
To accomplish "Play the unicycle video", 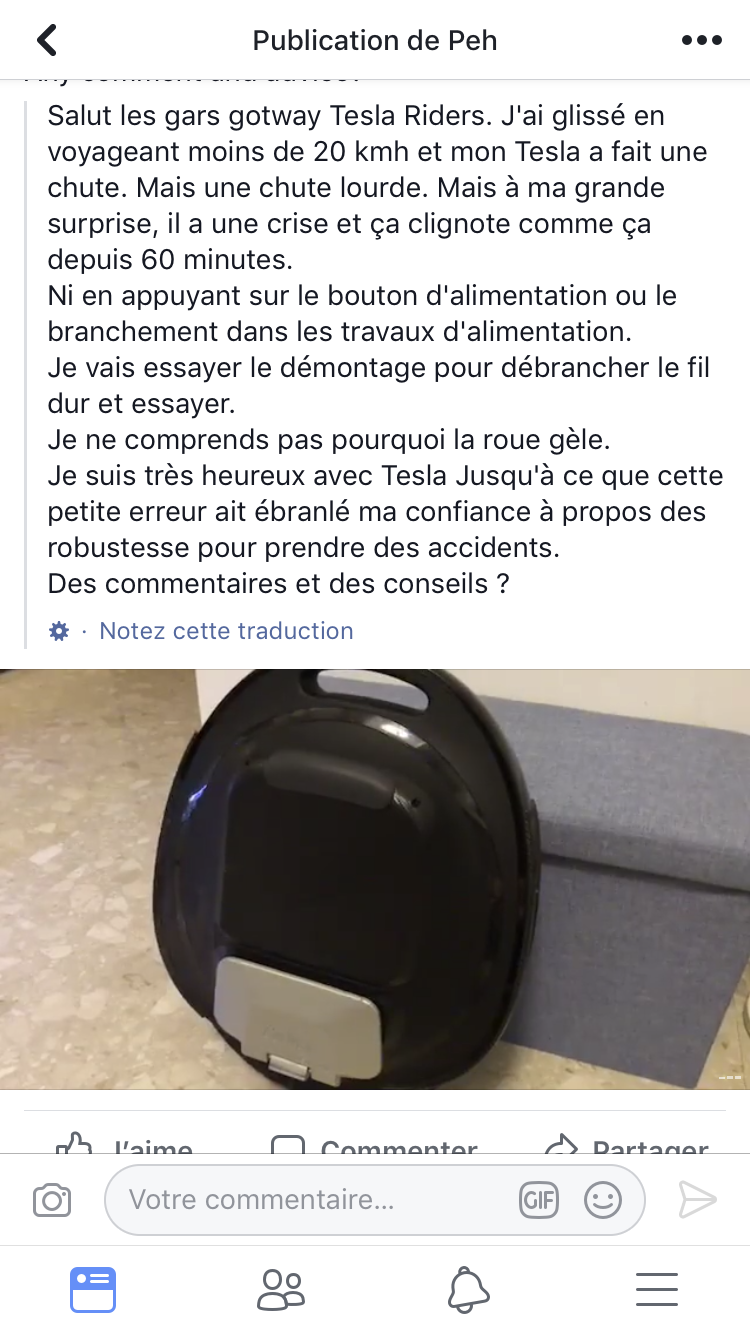I will 375,879.
